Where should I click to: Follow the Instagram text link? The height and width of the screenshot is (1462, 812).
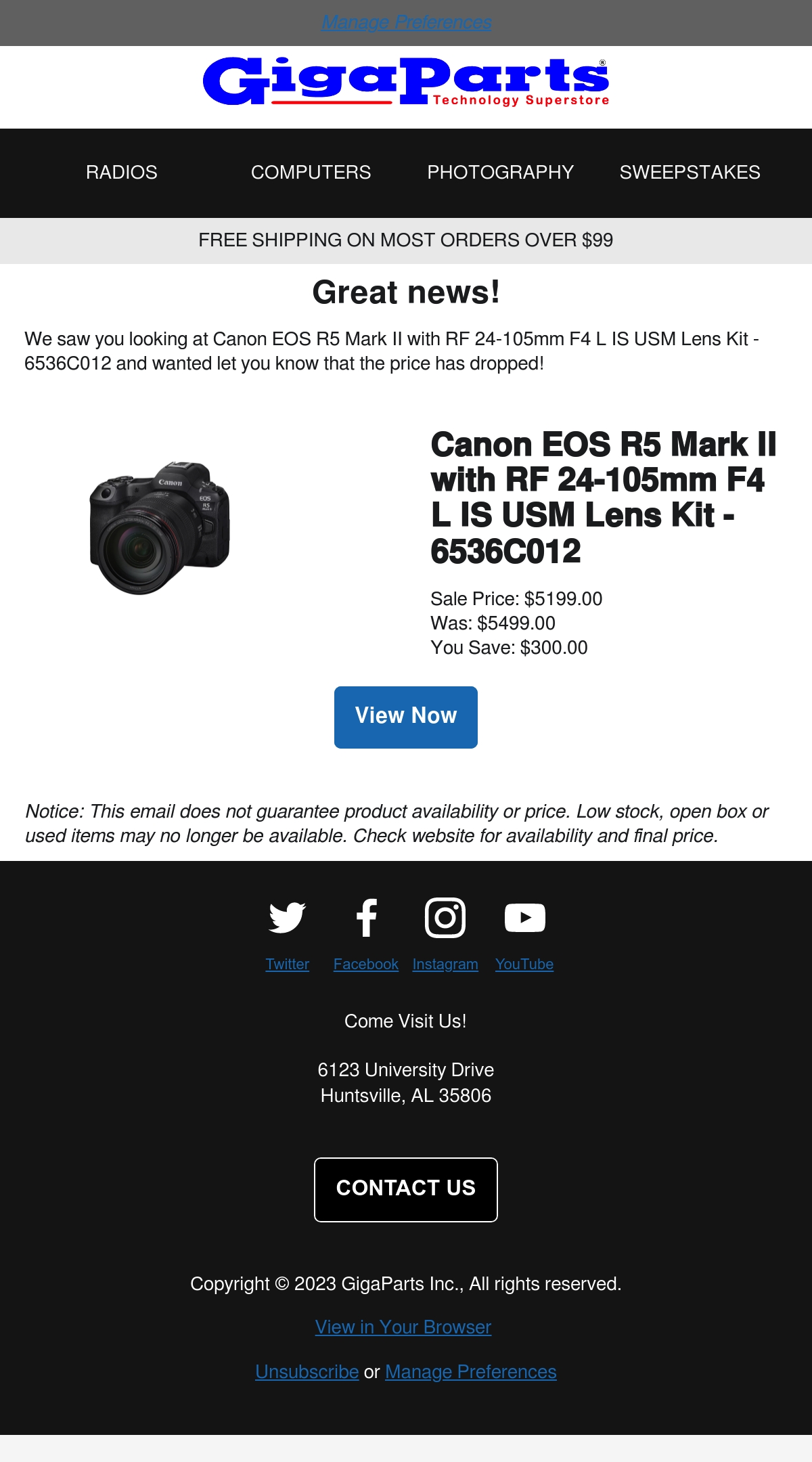point(445,964)
